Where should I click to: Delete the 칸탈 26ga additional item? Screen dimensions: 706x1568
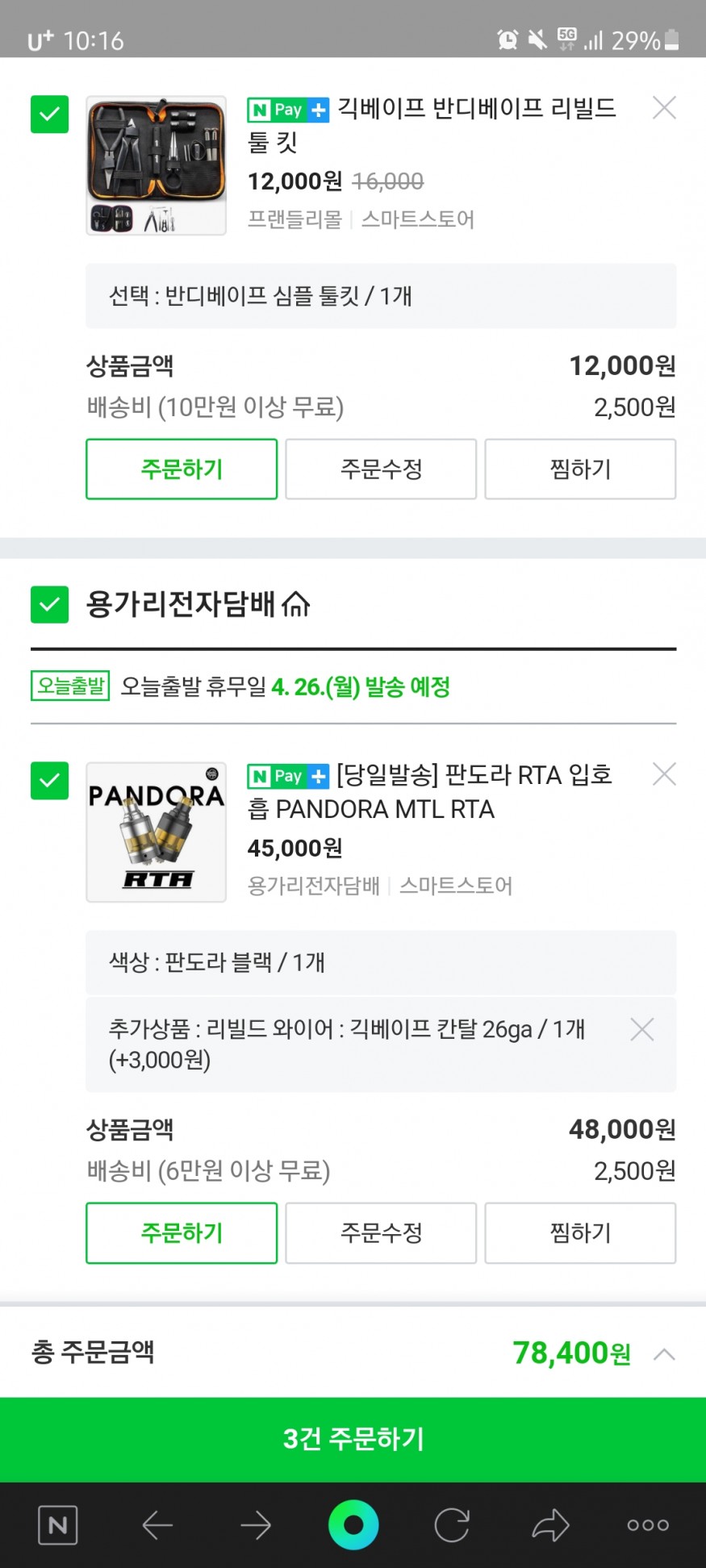coord(641,1029)
